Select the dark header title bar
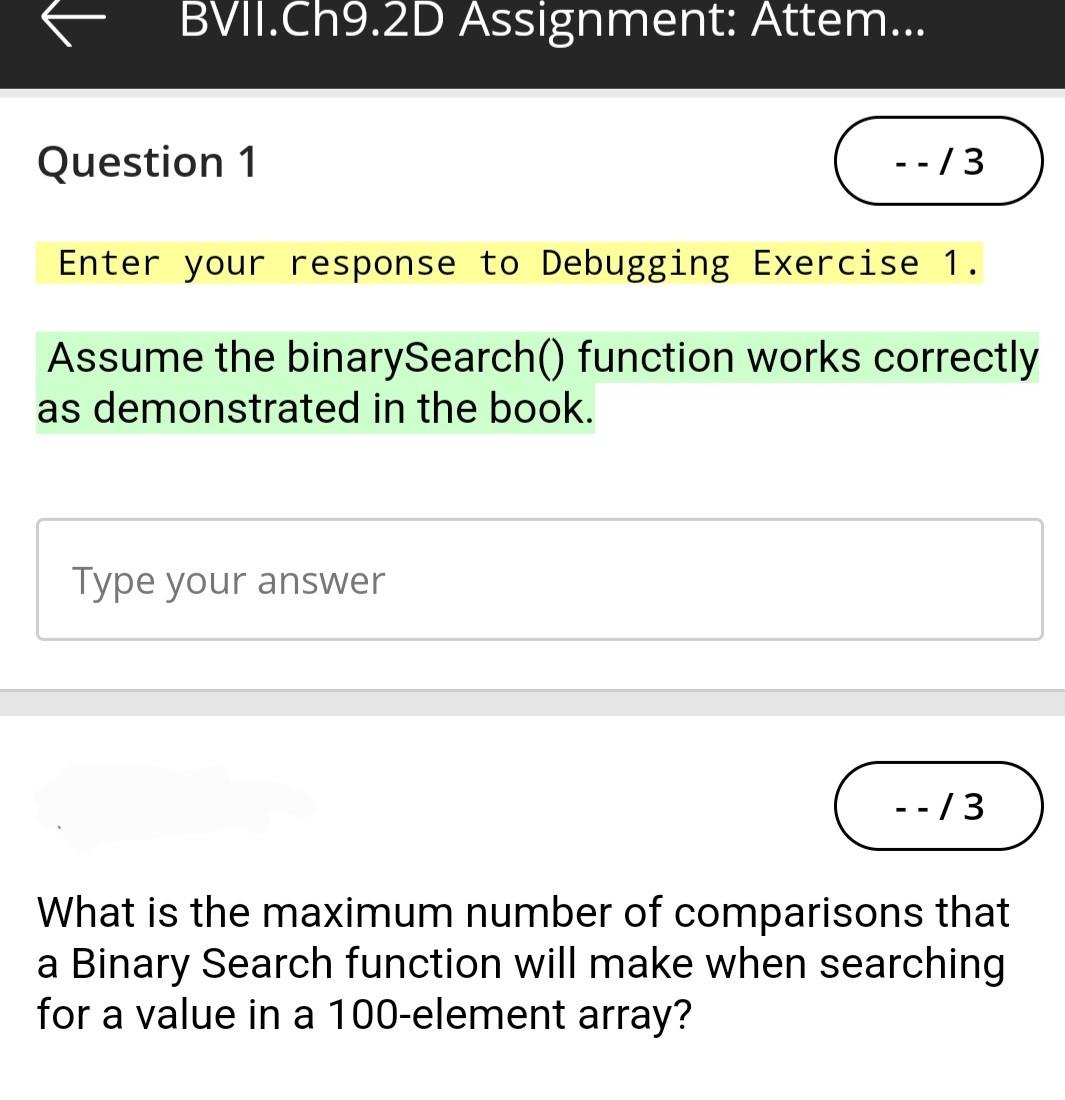Viewport: 1065px width, 1100px height. pos(532,44)
